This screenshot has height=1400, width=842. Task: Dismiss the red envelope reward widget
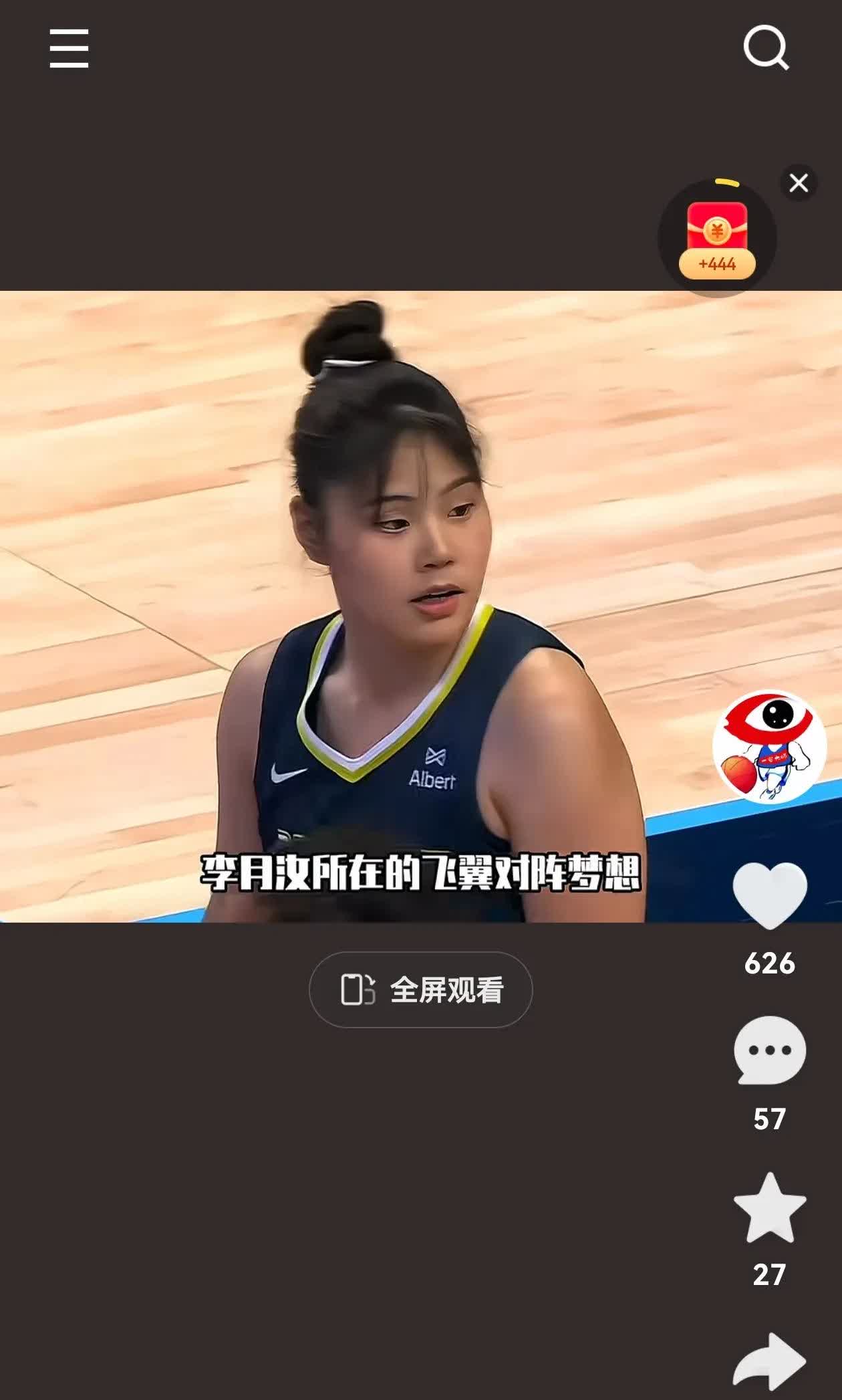tap(799, 183)
